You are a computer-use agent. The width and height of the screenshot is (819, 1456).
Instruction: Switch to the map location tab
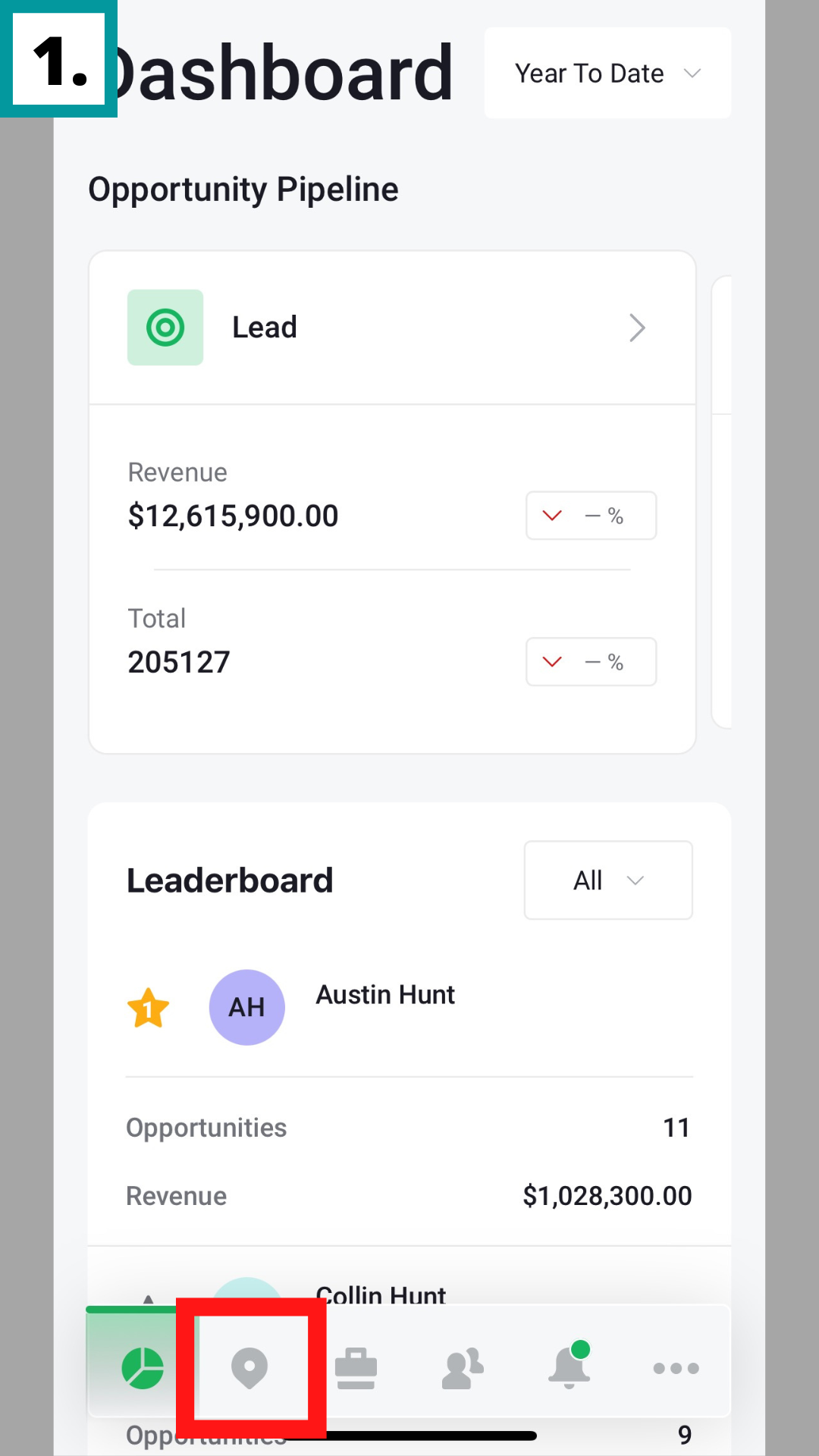tap(249, 1368)
